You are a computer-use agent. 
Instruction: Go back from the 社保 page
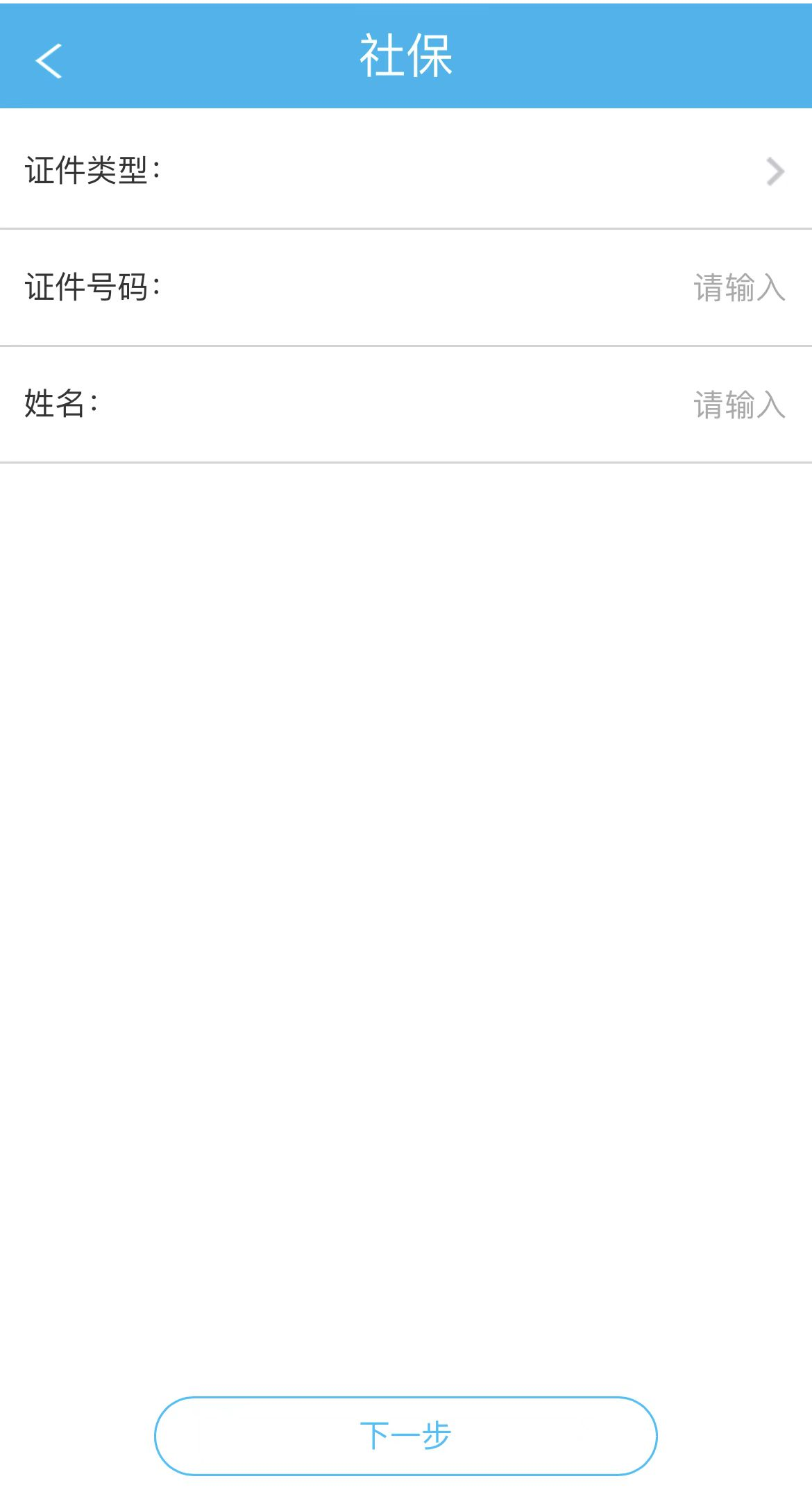49,60
